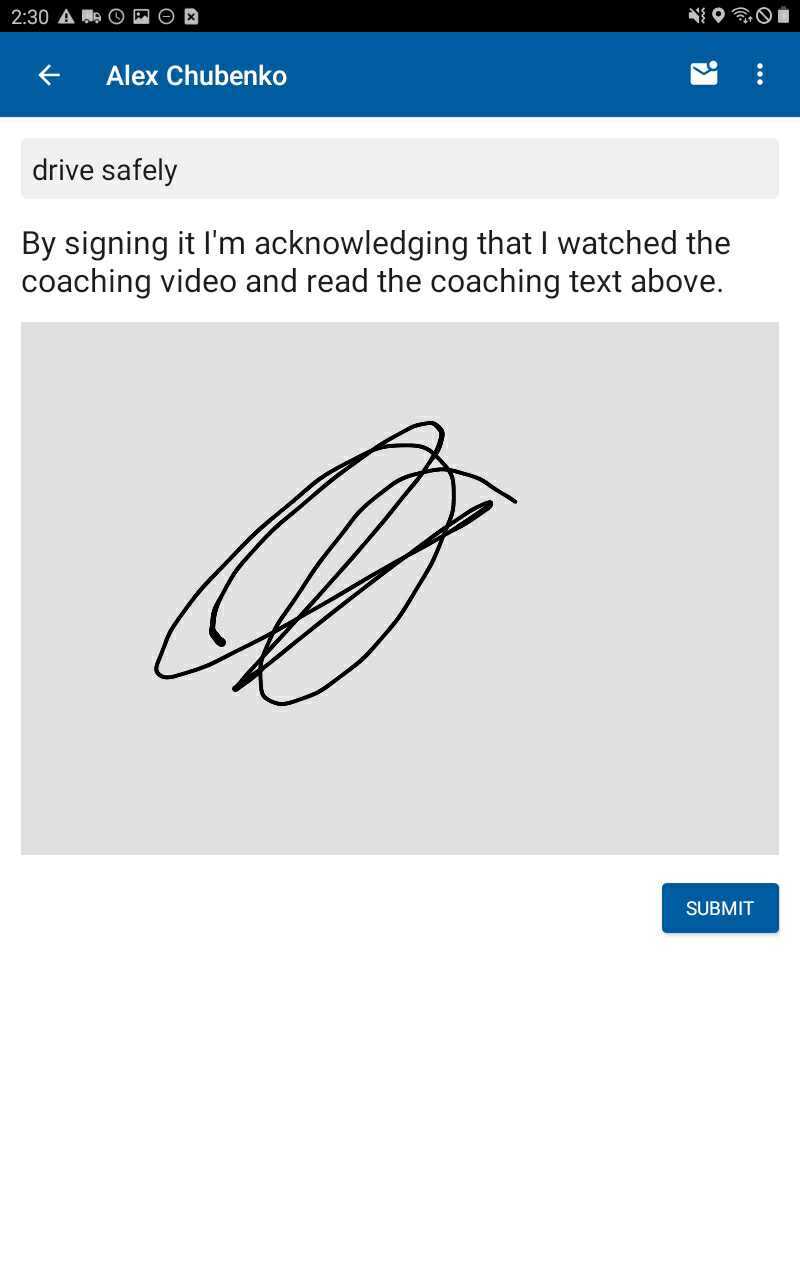The height and width of the screenshot is (1280, 800).
Task: Submit the signed acknowledgement
Action: (x=719, y=908)
